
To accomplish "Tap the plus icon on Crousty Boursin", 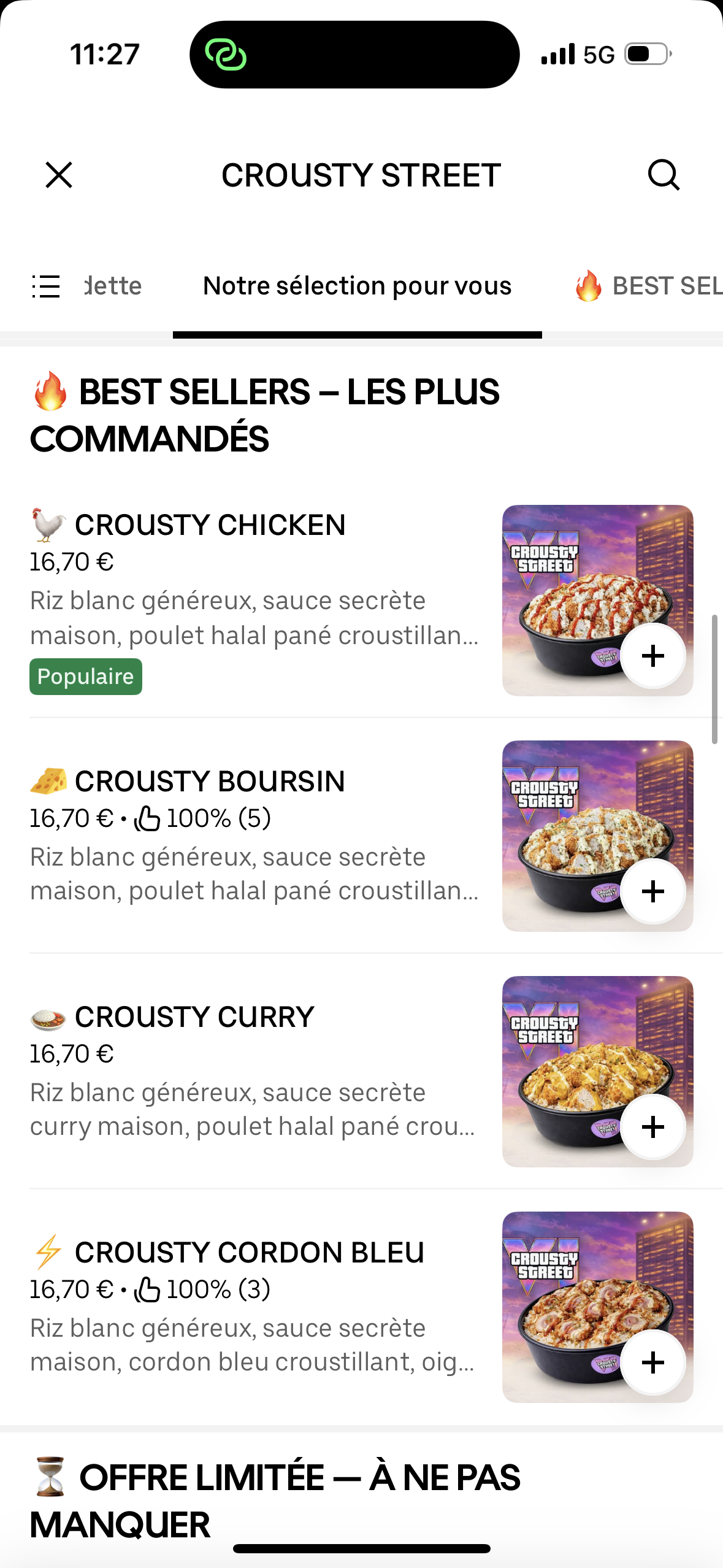I will click(x=652, y=892).
